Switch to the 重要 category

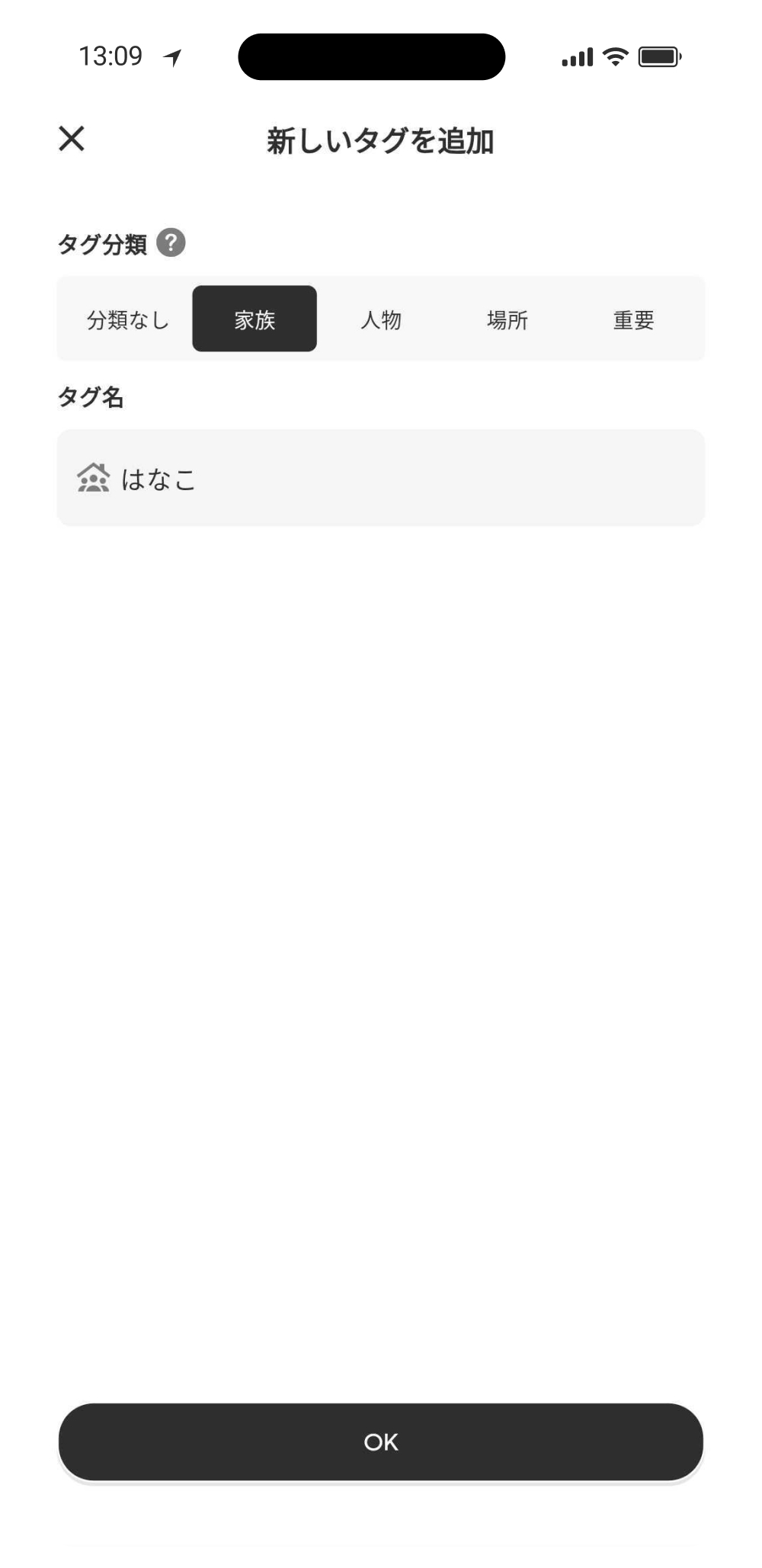tap(634, 319)
